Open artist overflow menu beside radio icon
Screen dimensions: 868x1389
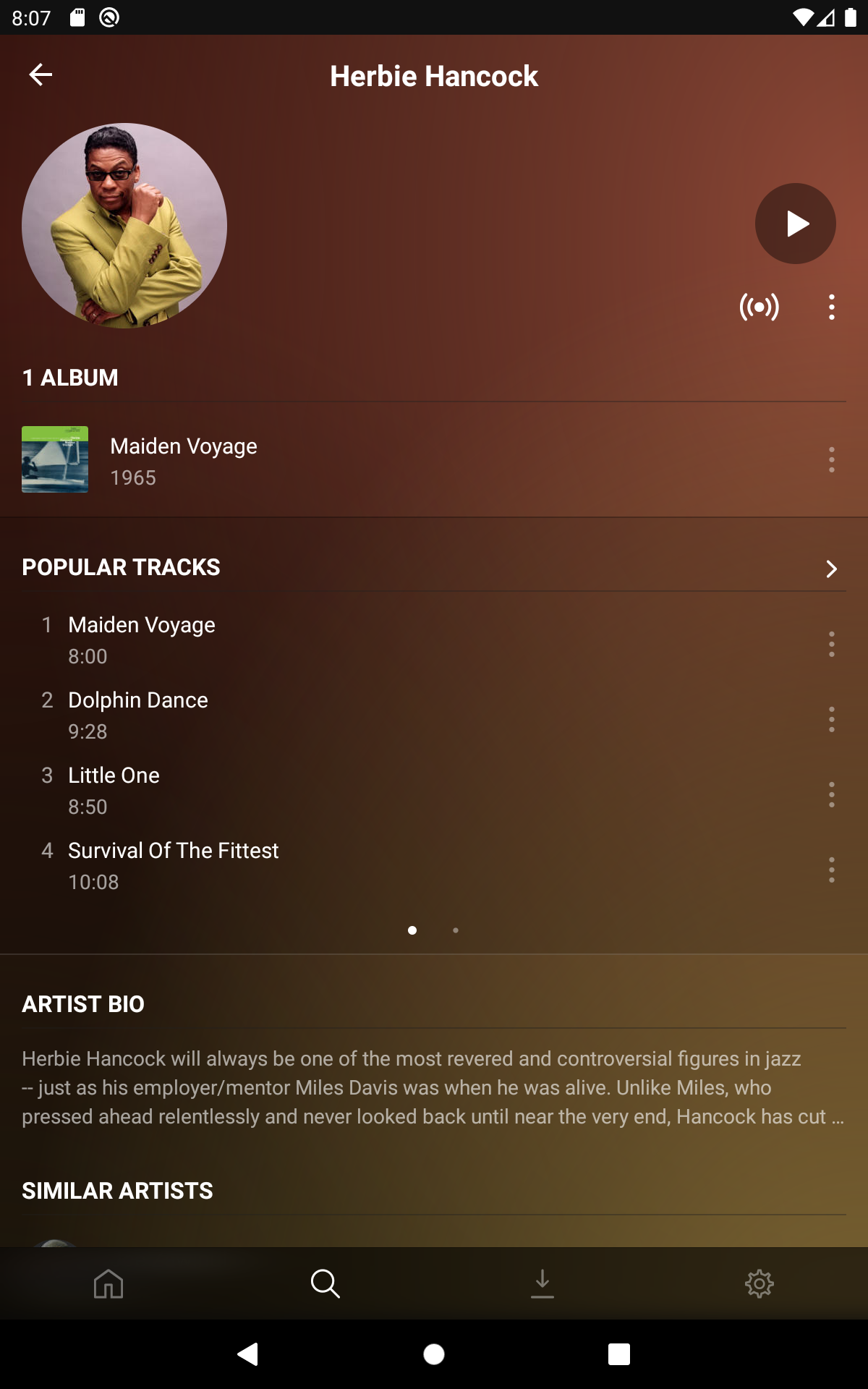[x=832, y=307]
